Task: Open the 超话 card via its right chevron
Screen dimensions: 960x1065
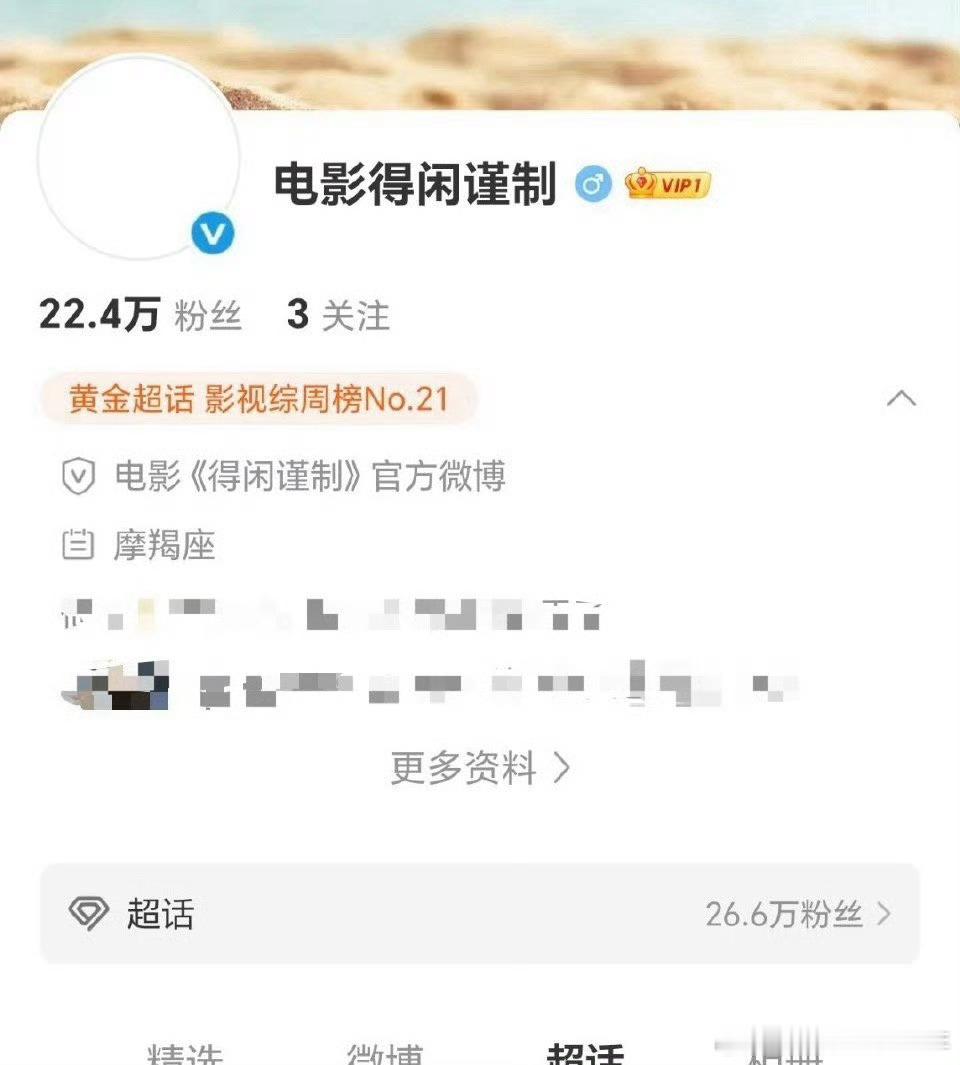Action: click(x=886, y=911)
